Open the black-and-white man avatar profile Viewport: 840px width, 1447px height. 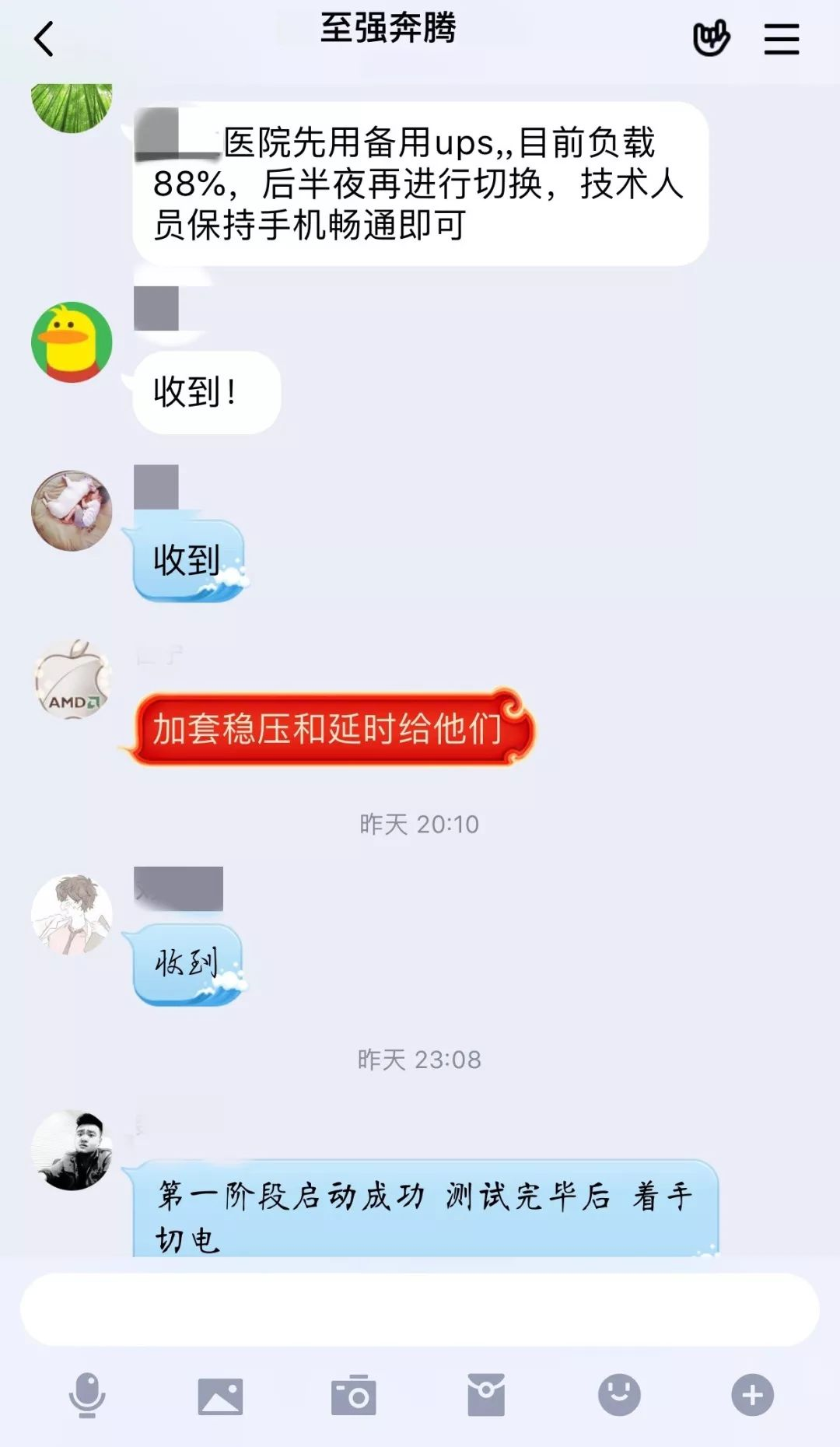[72, 1150]
